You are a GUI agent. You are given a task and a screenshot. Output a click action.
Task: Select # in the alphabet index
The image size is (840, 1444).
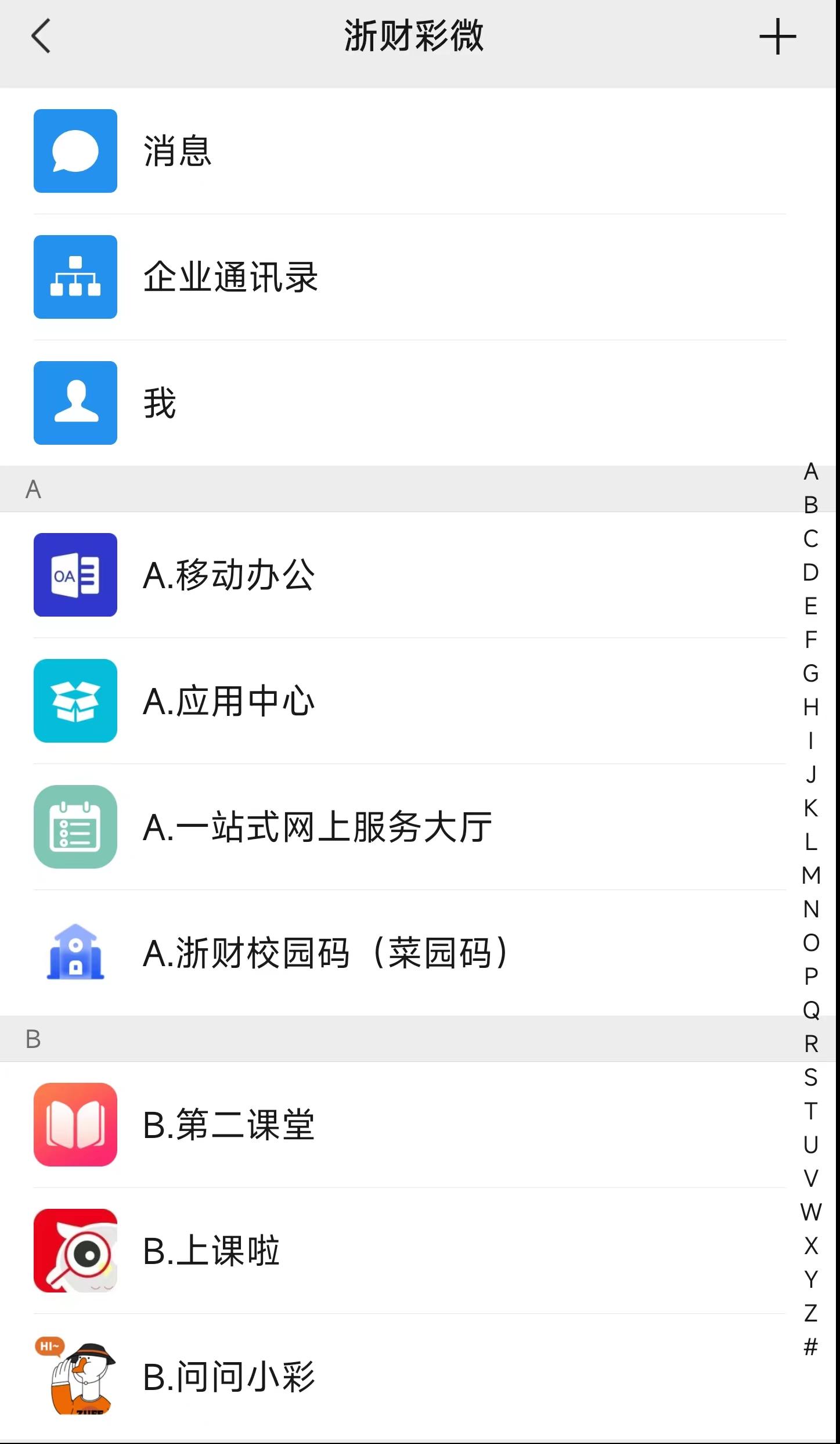tap(811, 1346)
